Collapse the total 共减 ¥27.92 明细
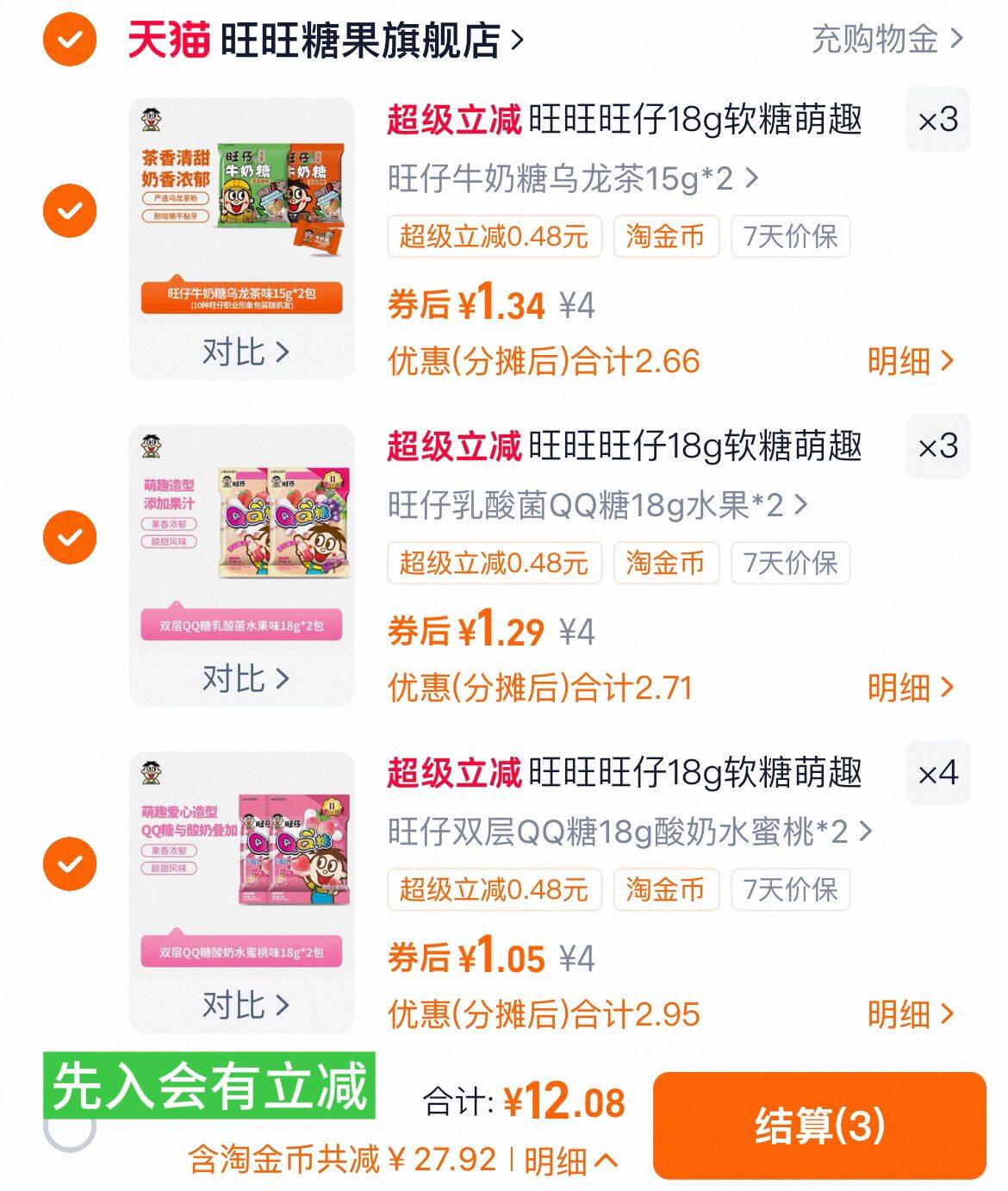The width and height of the screenshot is (1008, 1191). [570, 1161]
